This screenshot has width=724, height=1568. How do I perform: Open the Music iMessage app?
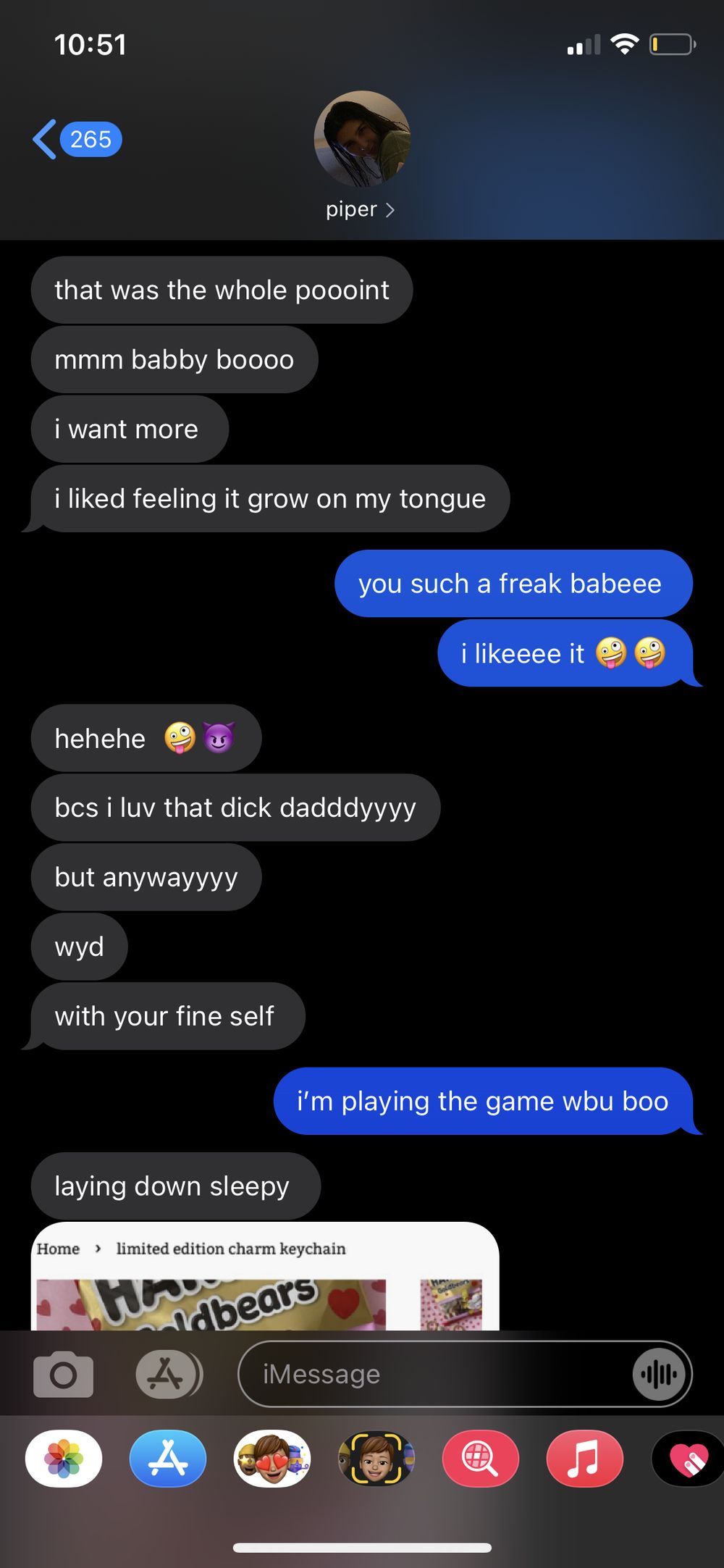(x=585, y=1458)
